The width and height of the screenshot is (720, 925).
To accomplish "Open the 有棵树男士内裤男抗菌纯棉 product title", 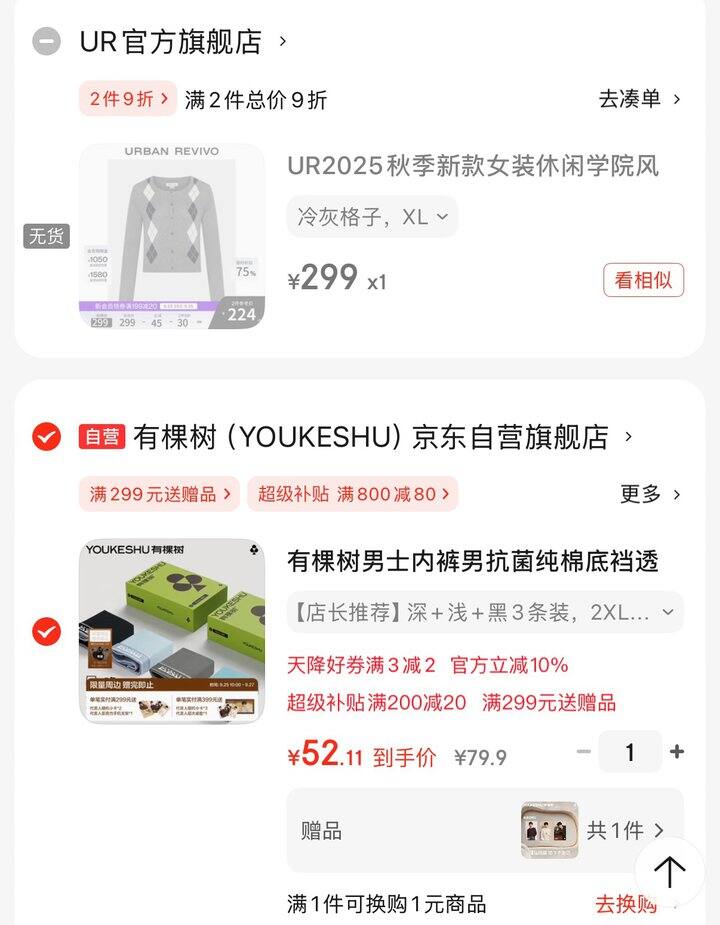I will tap(472, 561).
